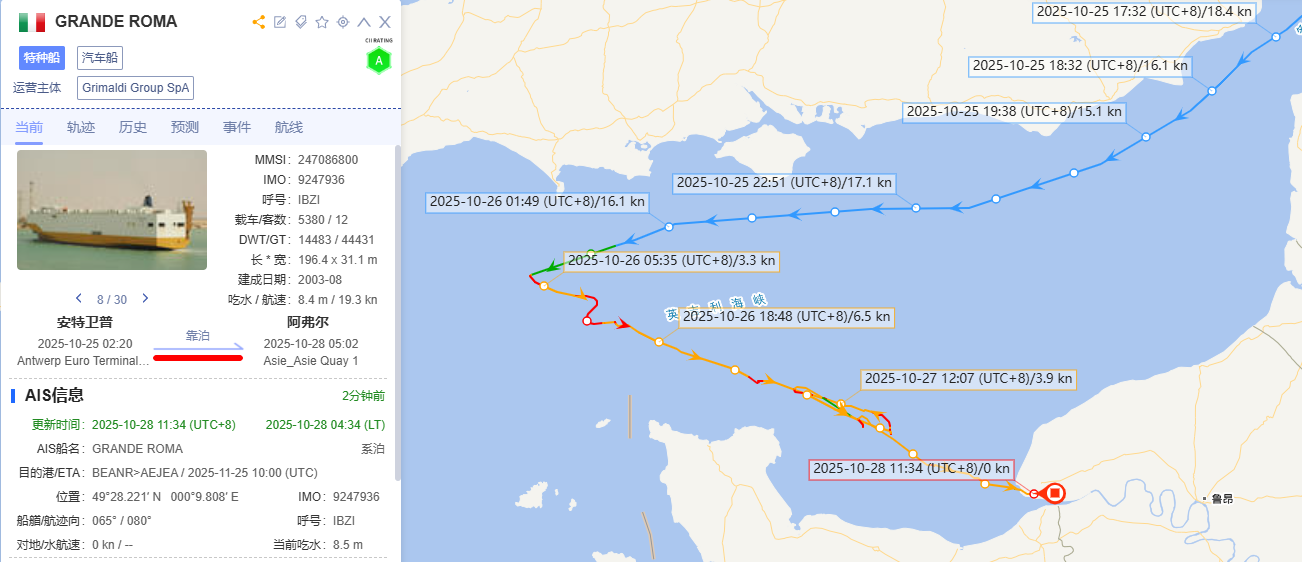Tap the CII rating A badge

pyautogui.click(x=378, y=60)
